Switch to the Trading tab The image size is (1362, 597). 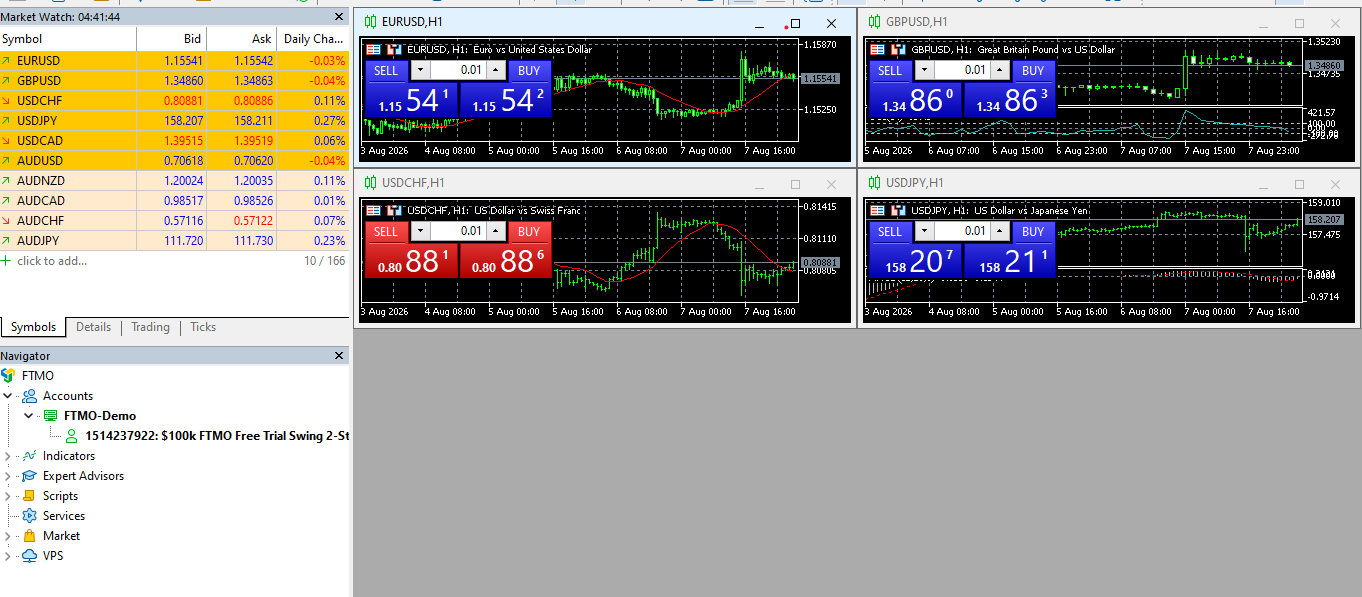150,327
